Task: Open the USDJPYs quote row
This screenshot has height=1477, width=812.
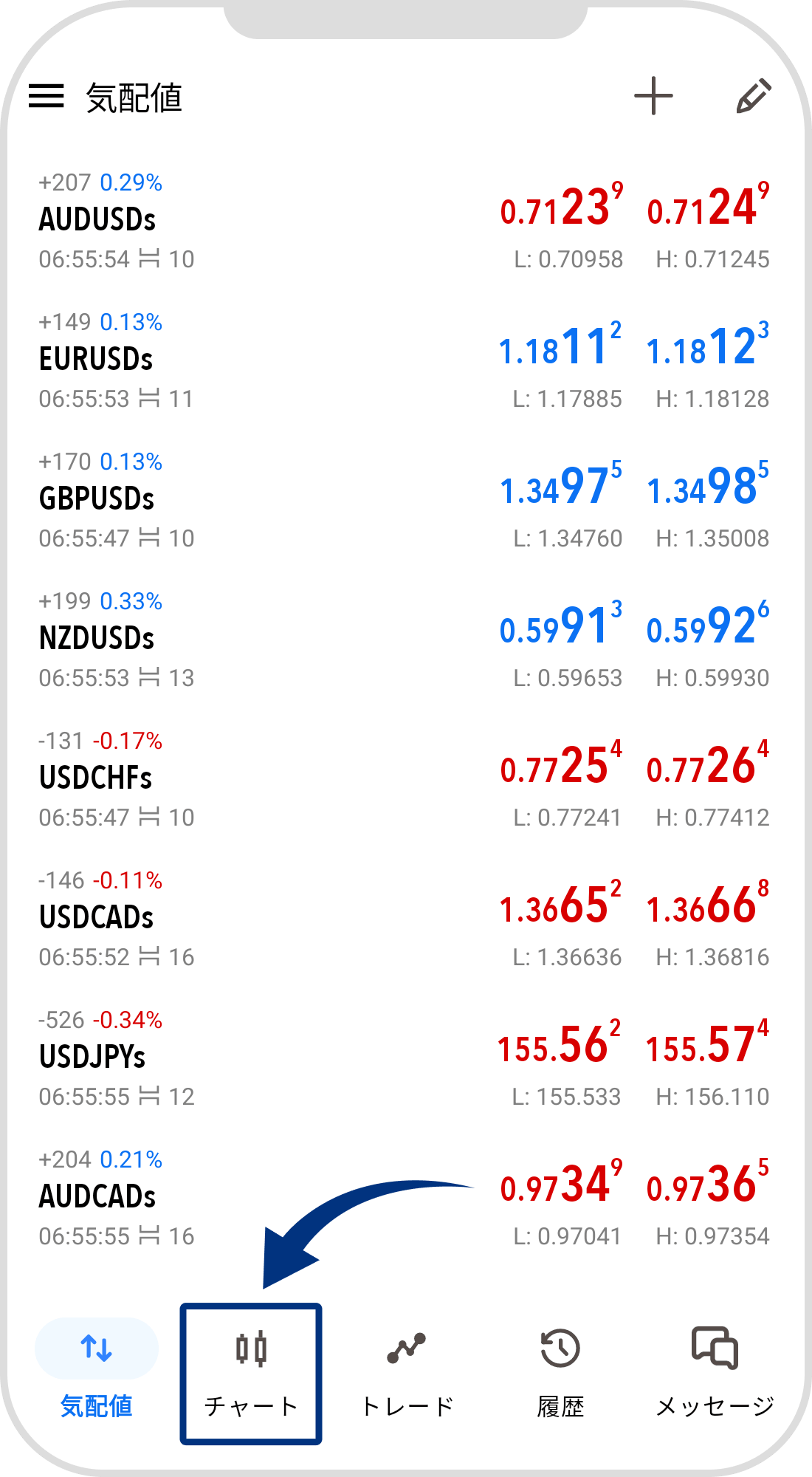Action: [93, 1058]
